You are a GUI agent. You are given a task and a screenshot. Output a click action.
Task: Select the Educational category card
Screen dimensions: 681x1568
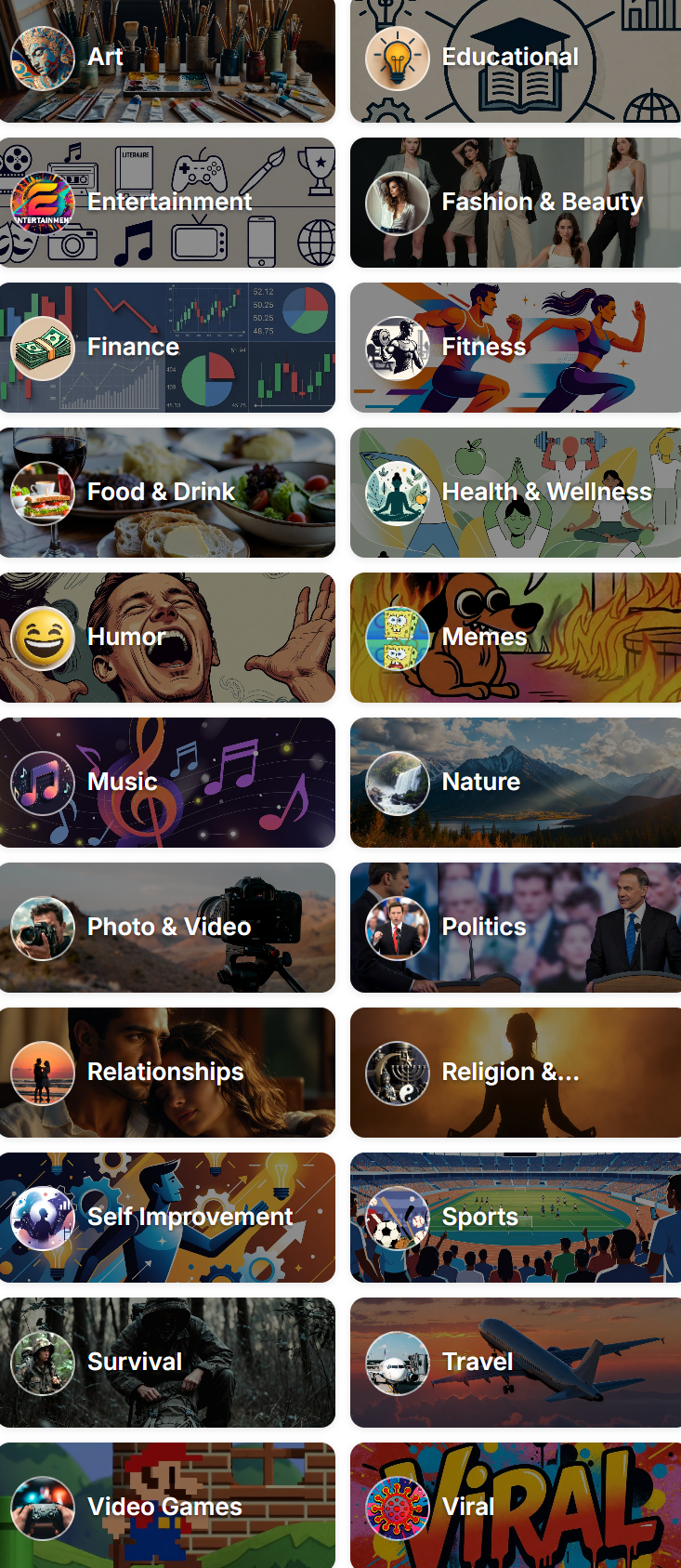(516, 59)
